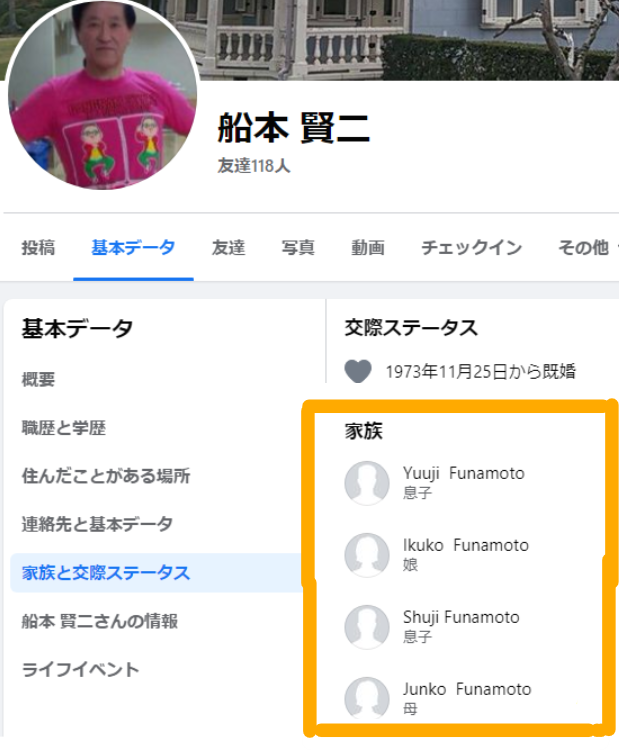Open the 概要 section
The image size is (619, 751).
39,380
